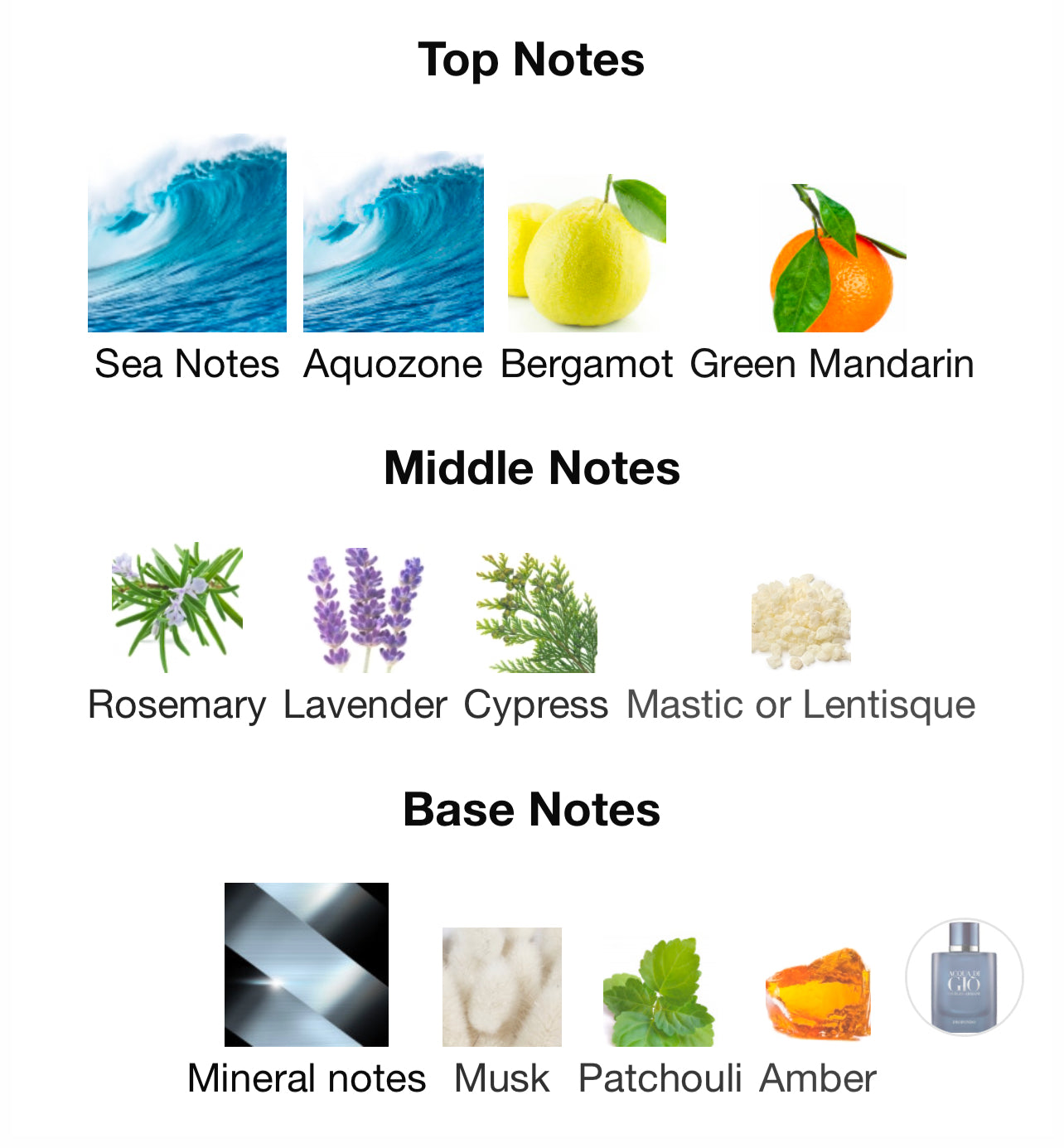
Task: View the Mineral notes page
Action: click(307, 965)
